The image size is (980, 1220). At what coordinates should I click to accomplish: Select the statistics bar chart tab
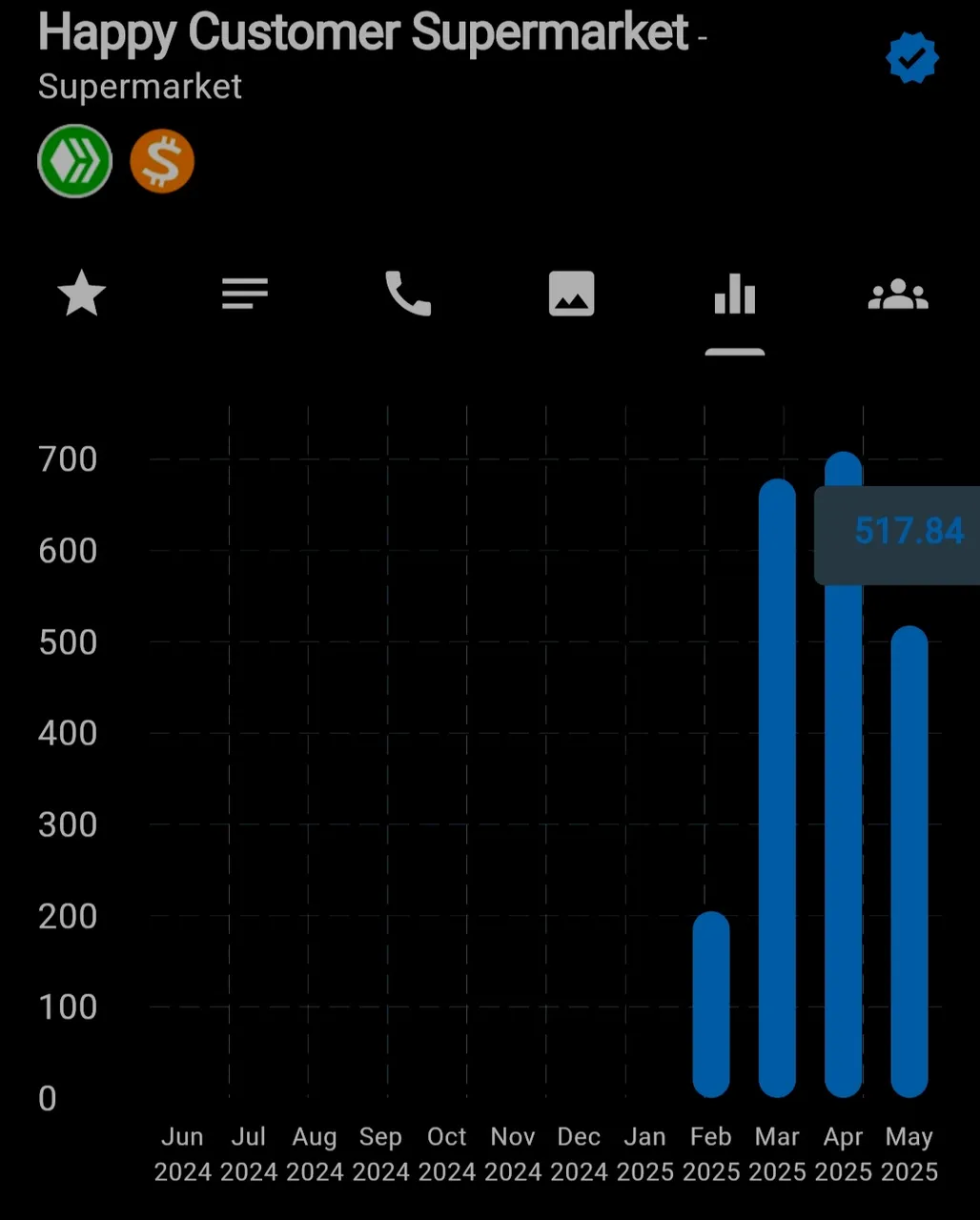(x=734, y=294)
